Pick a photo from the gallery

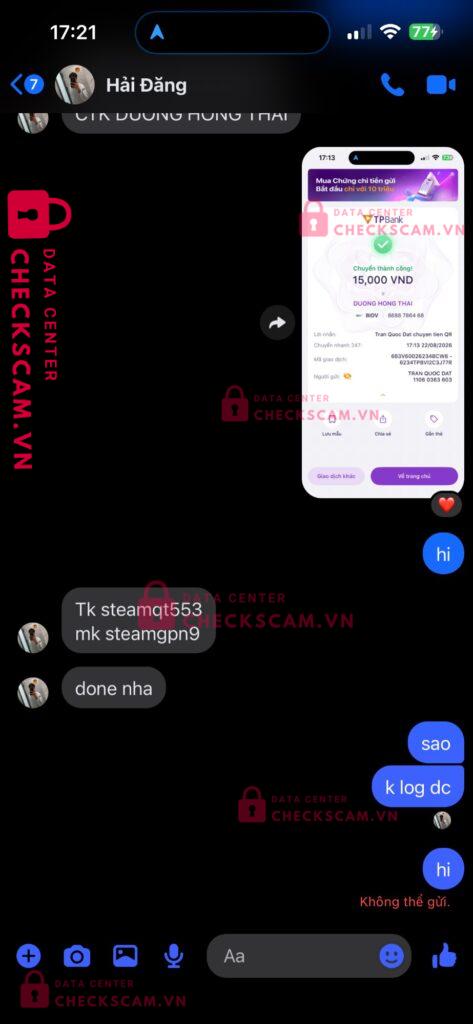(125, 956)
